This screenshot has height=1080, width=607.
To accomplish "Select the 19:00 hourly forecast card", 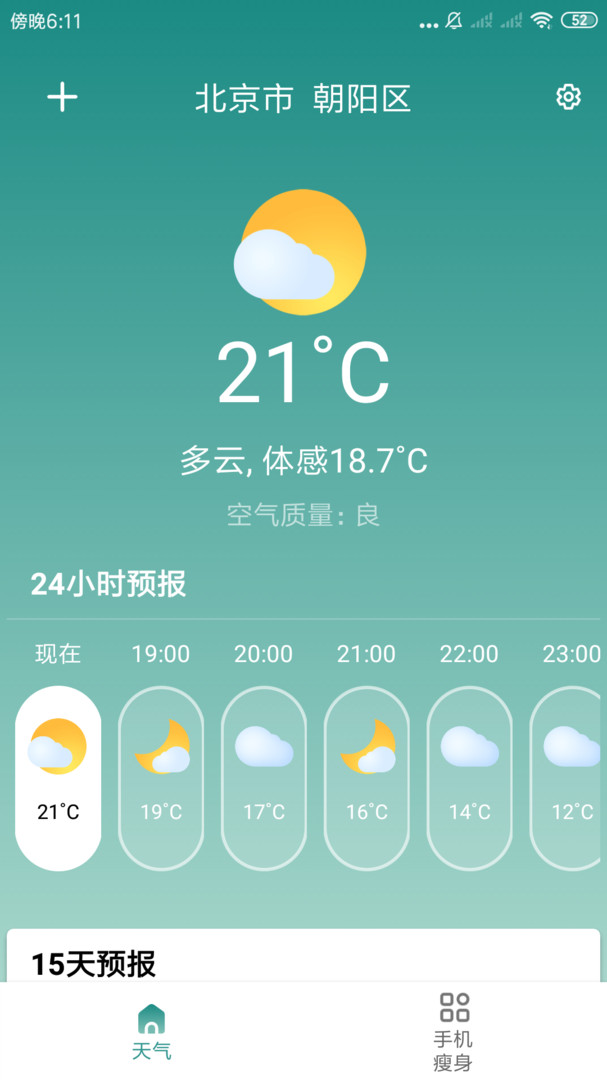I will 161,777.
